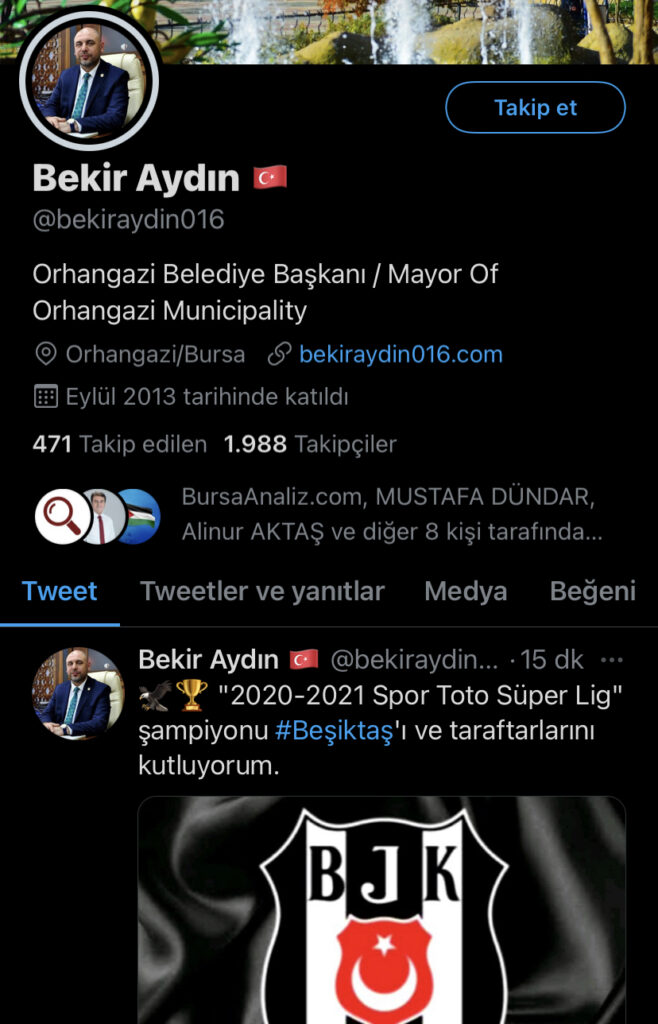Show followers you know: BursaAnaliz.com, MUSTAFA DÜNDAR

(391, 515)
